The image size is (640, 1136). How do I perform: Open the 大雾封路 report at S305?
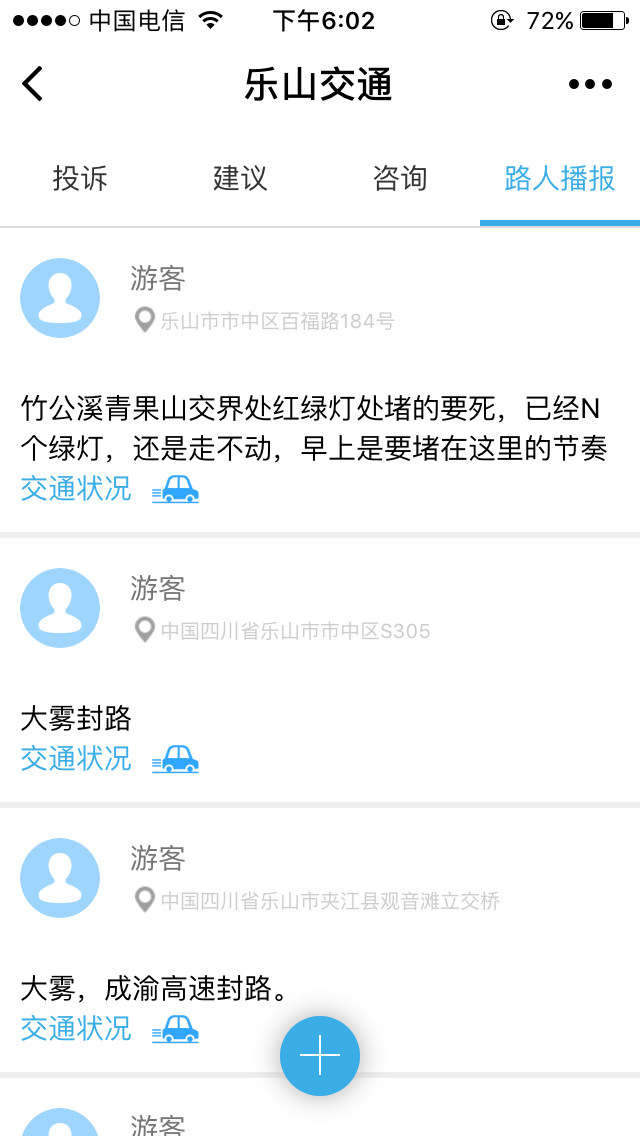(77, 718)
